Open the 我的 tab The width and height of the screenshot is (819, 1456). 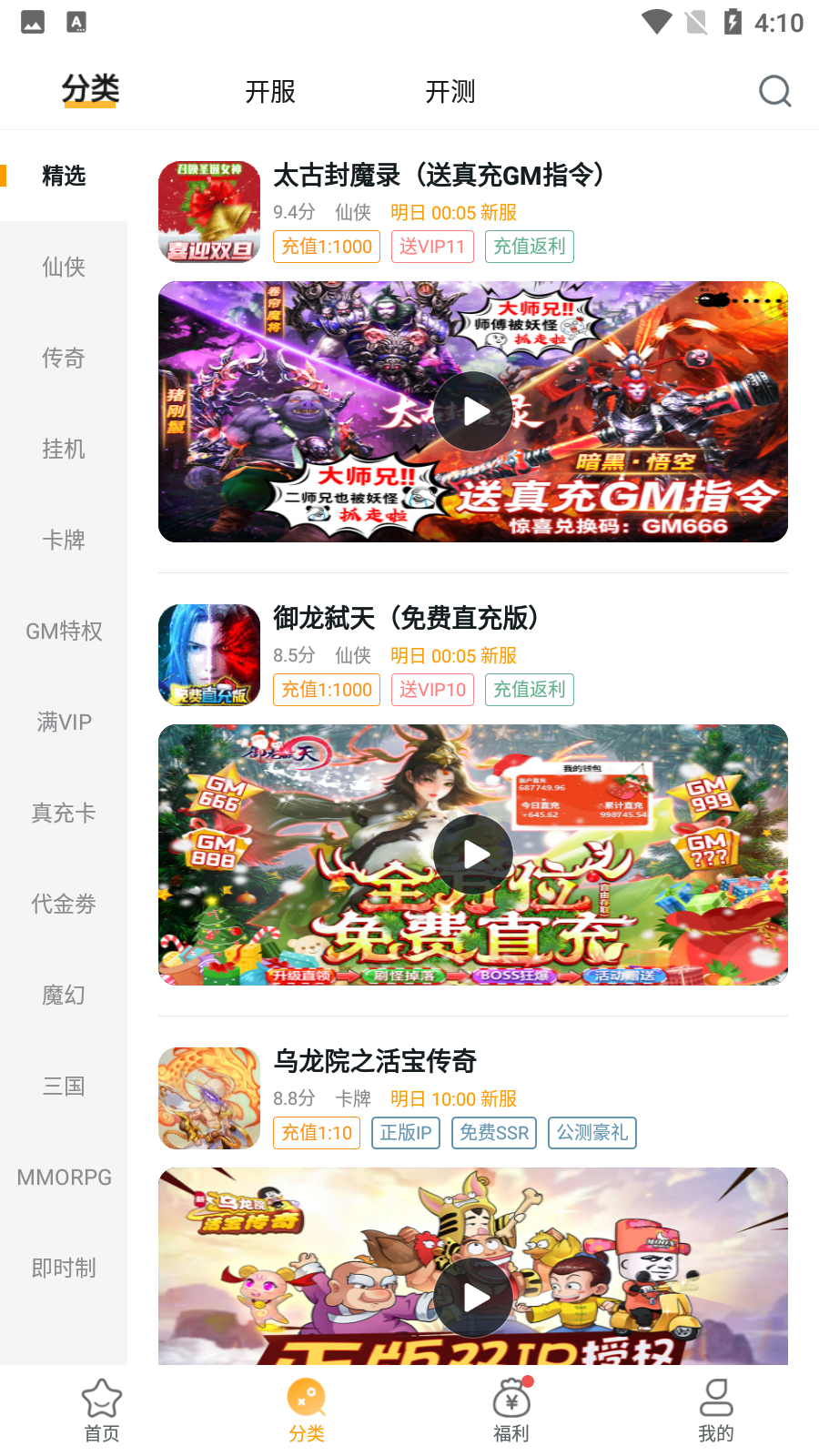coord(716,1410)
